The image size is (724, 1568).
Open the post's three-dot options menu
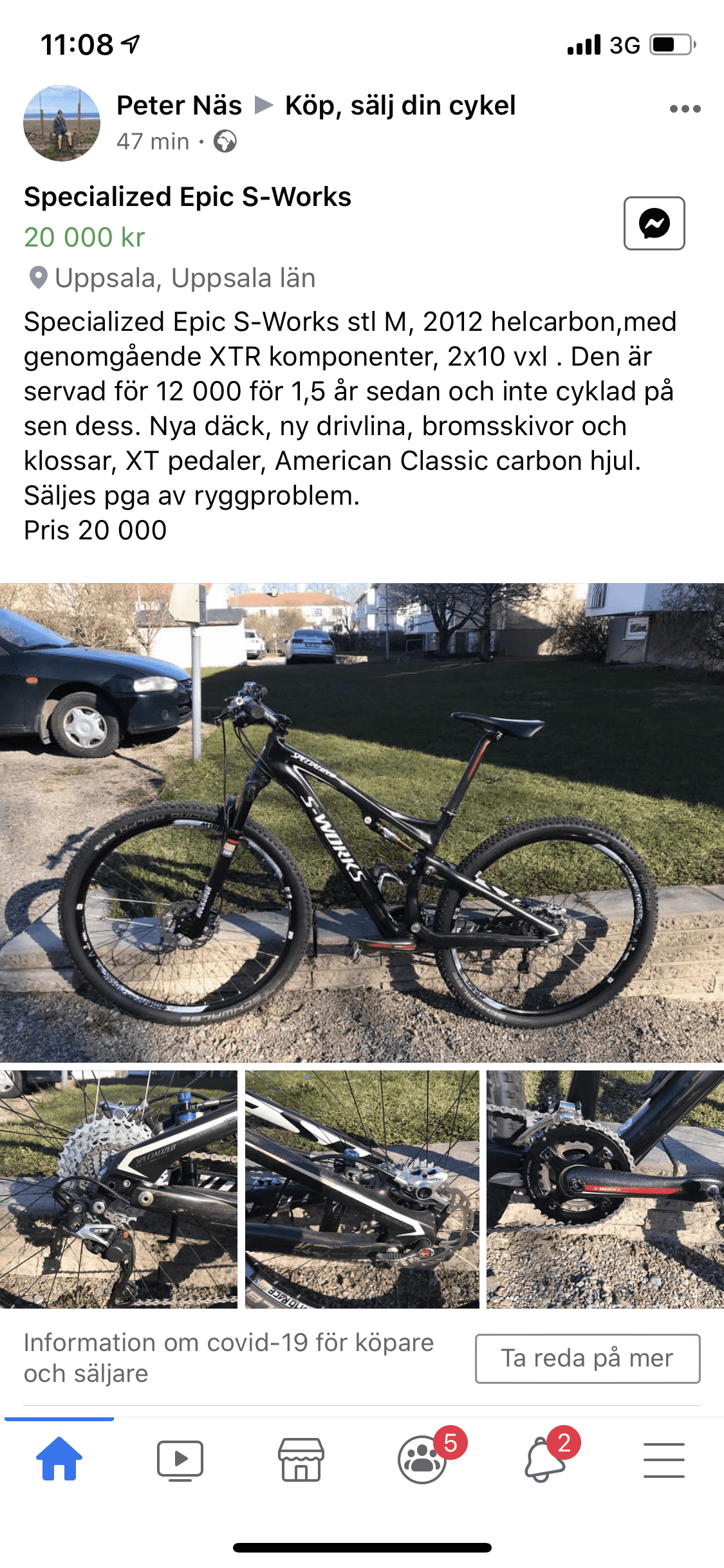685,109
